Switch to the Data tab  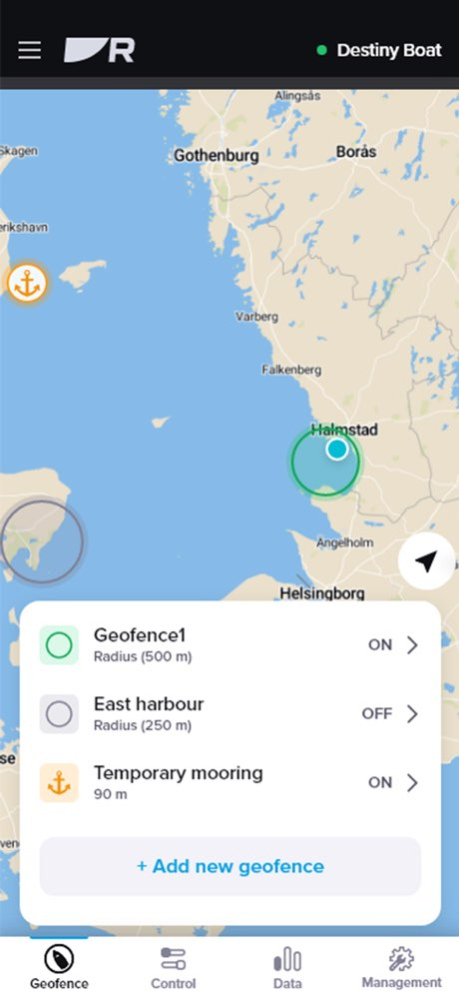[x=287, y=967]
